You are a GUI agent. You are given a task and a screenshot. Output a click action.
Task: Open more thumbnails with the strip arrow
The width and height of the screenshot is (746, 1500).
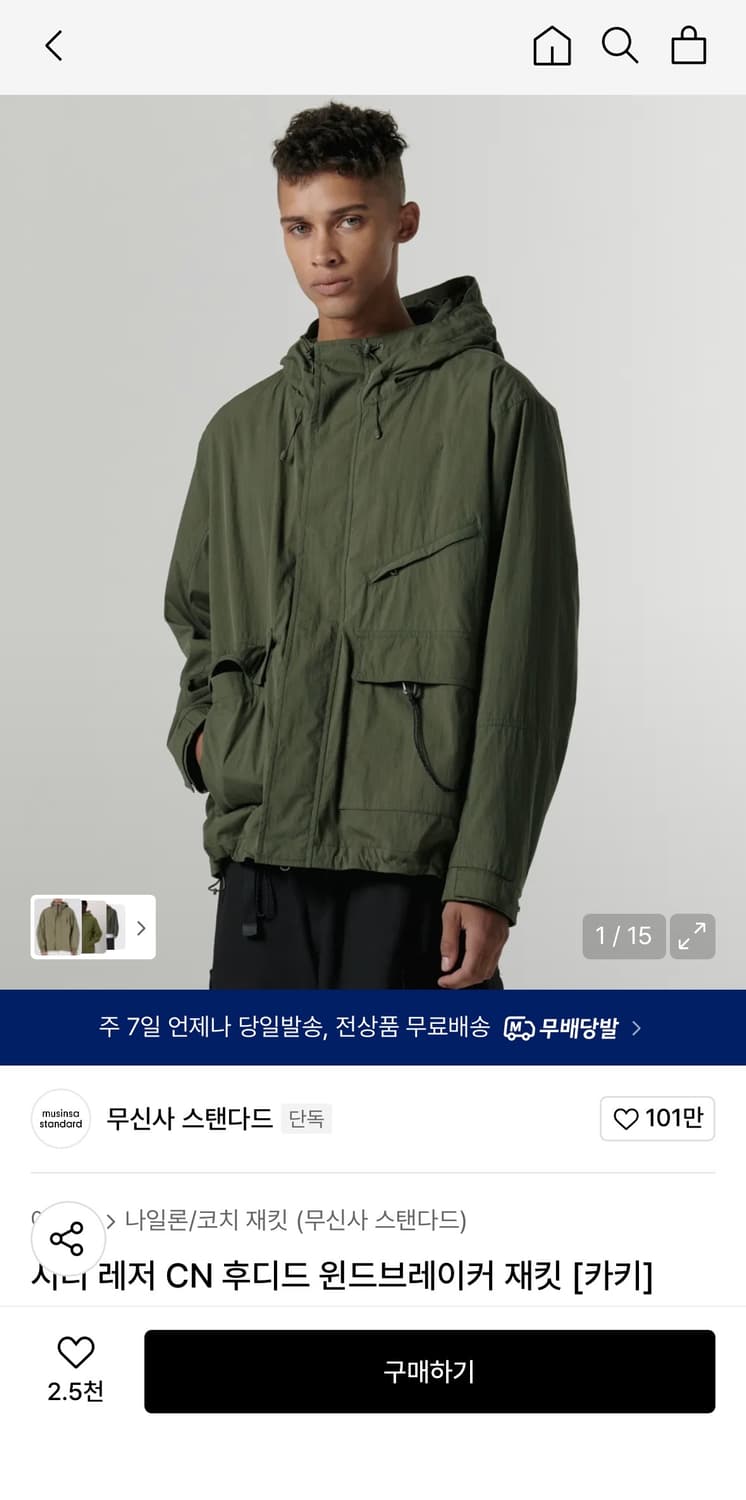143,927
